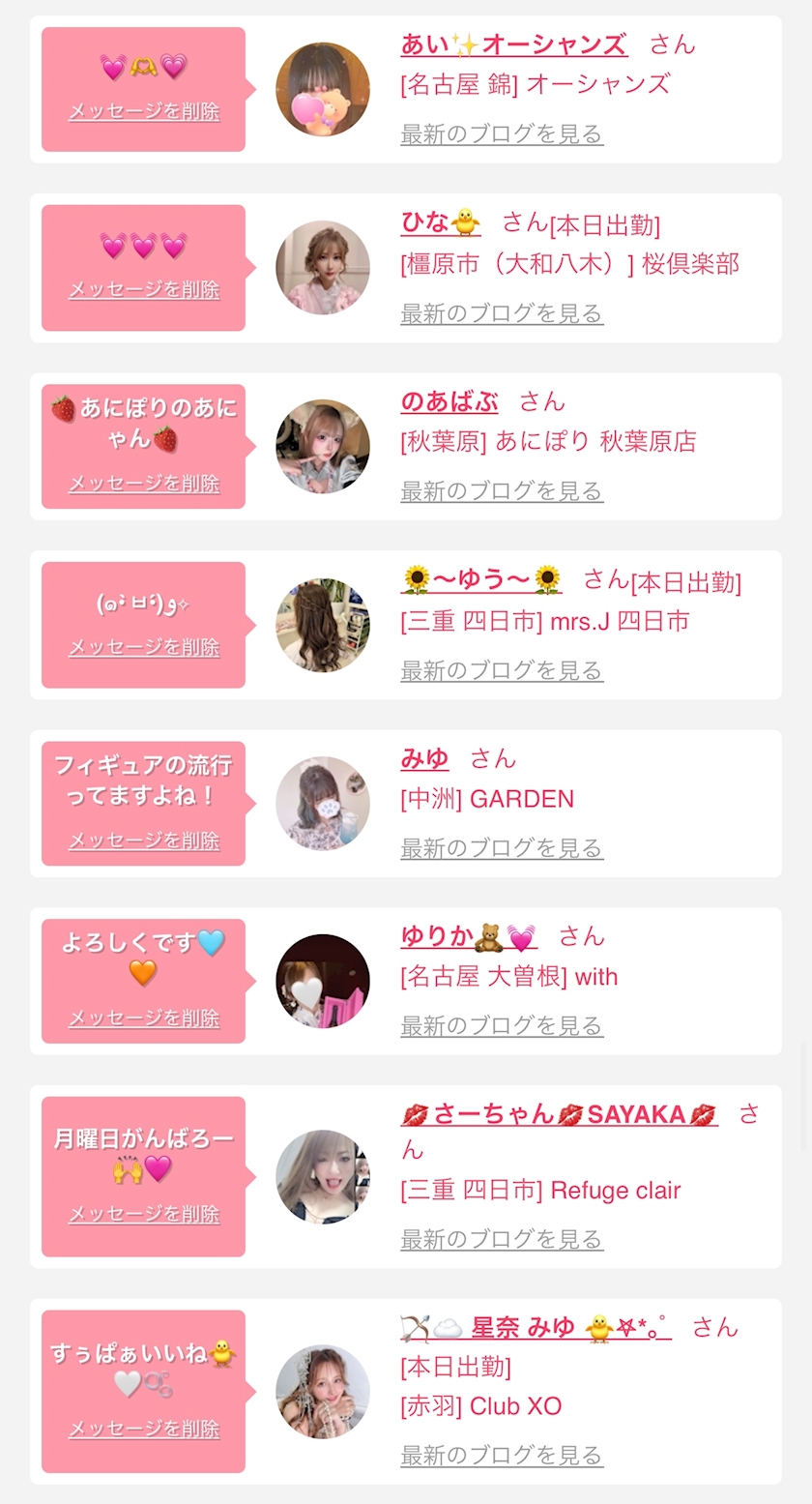The width and height of the screenshot is (812, 1504).
Task: View みゆ's latest blog
Action: tap(502, 847)
